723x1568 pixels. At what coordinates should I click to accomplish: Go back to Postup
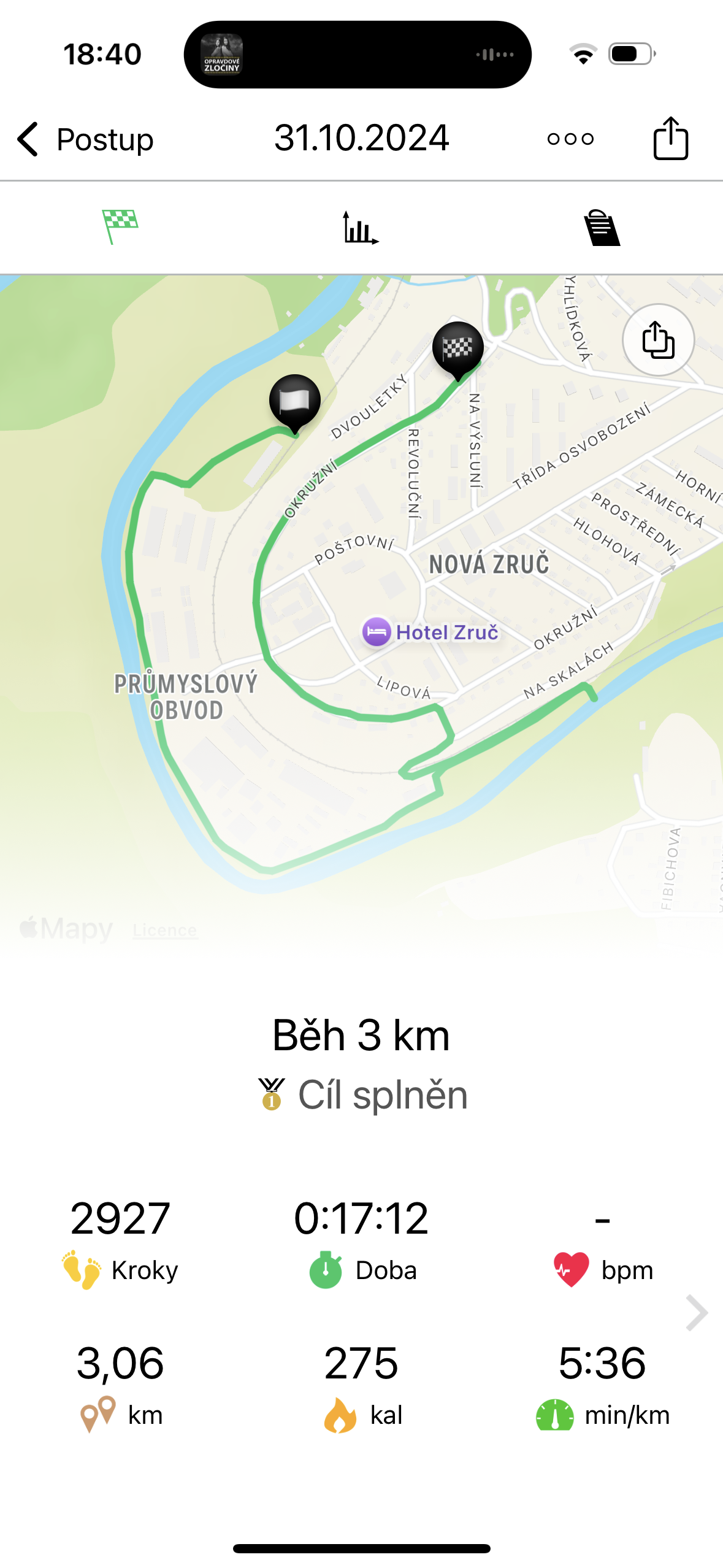coord(86,139)
